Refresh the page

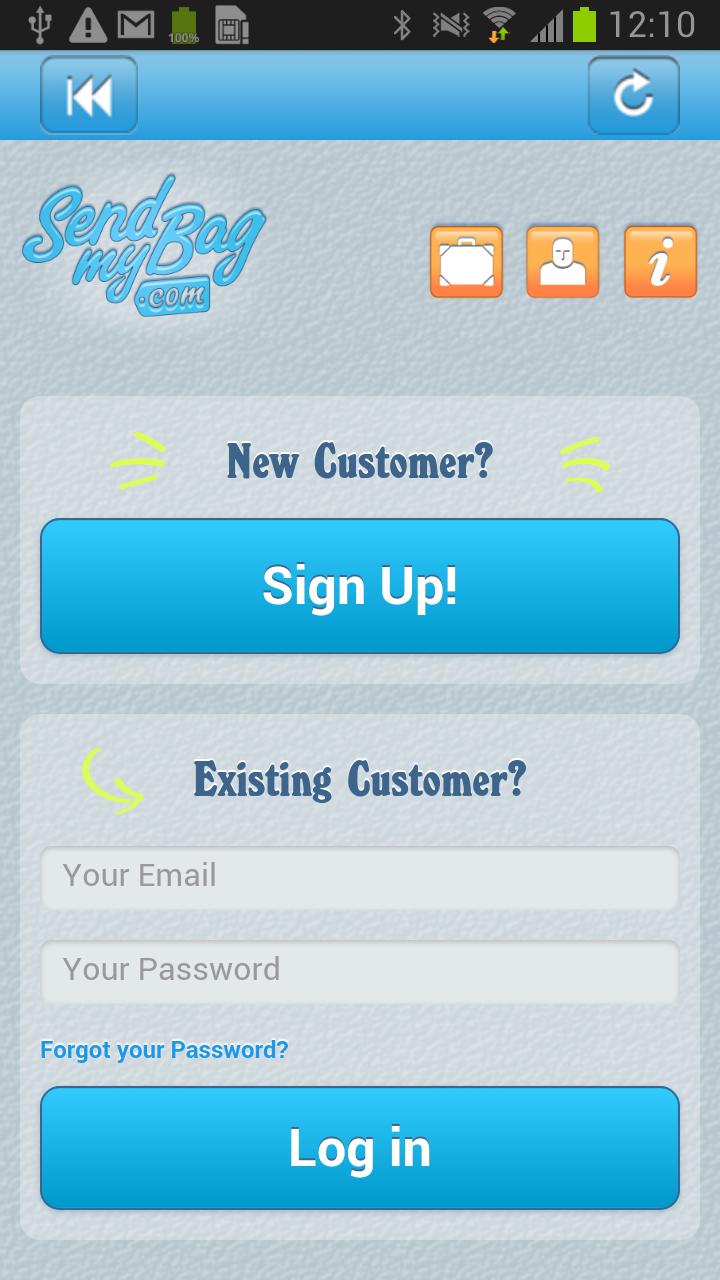pos(633,96)
